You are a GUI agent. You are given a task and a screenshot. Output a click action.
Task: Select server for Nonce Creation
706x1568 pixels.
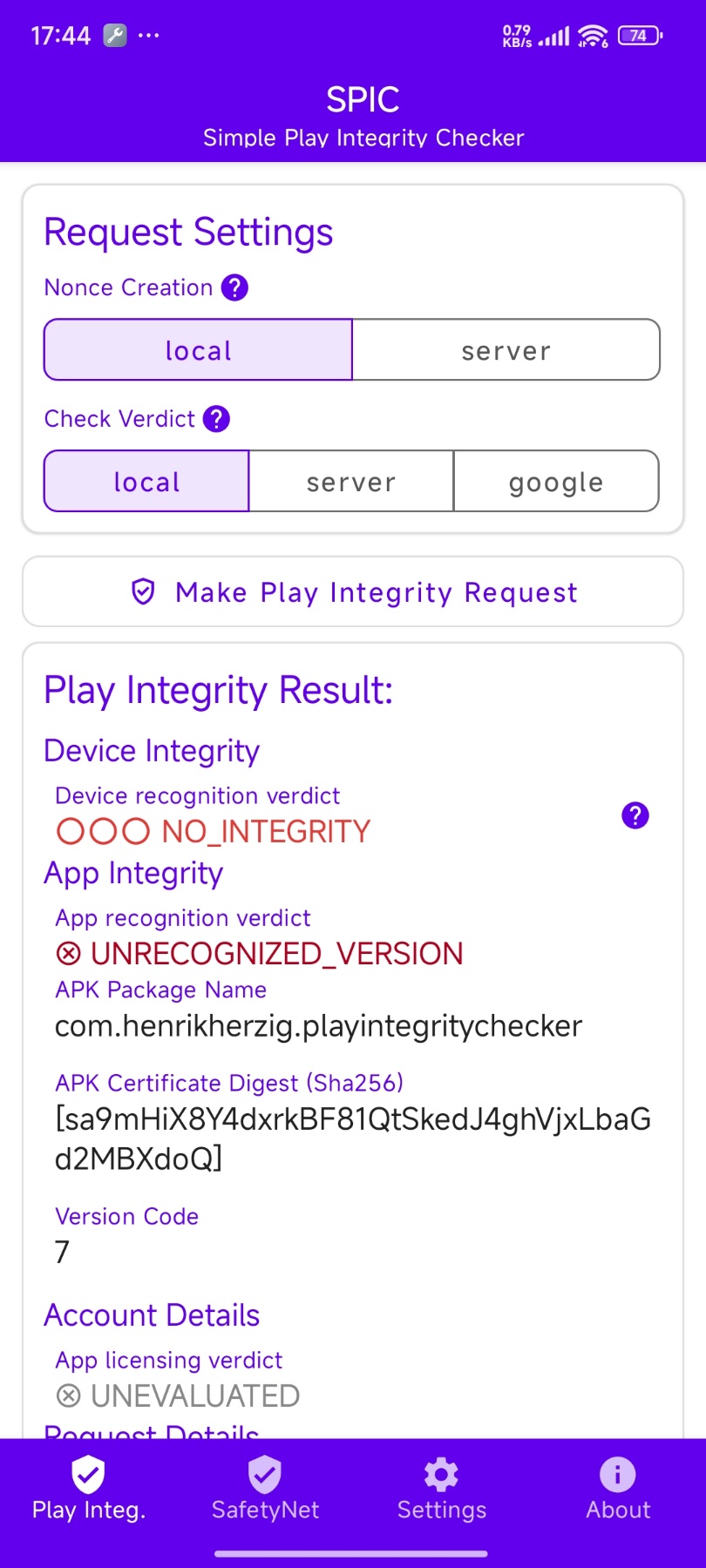point(506,350)
